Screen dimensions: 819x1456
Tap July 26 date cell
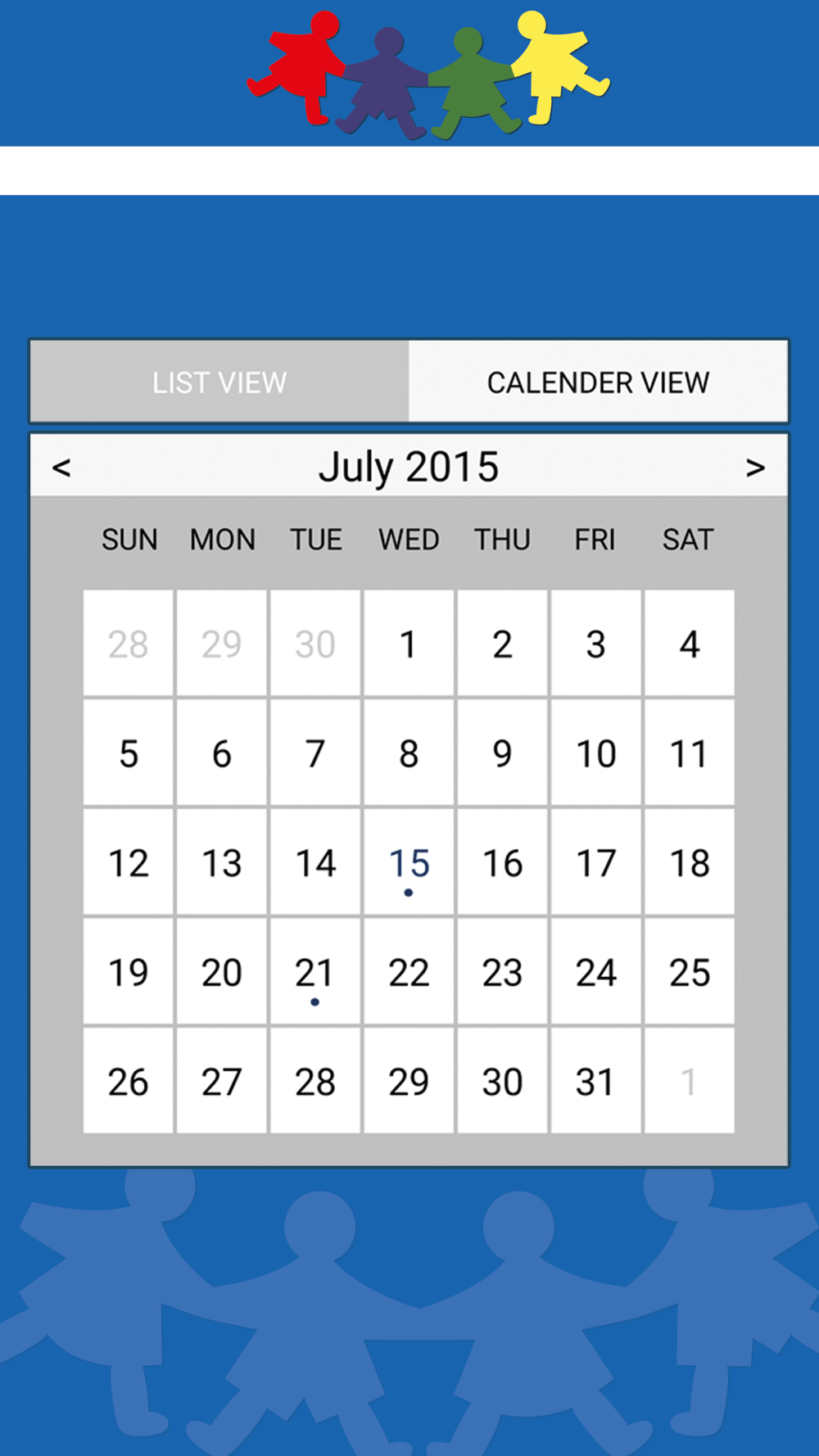click(x=129, y=1082)
